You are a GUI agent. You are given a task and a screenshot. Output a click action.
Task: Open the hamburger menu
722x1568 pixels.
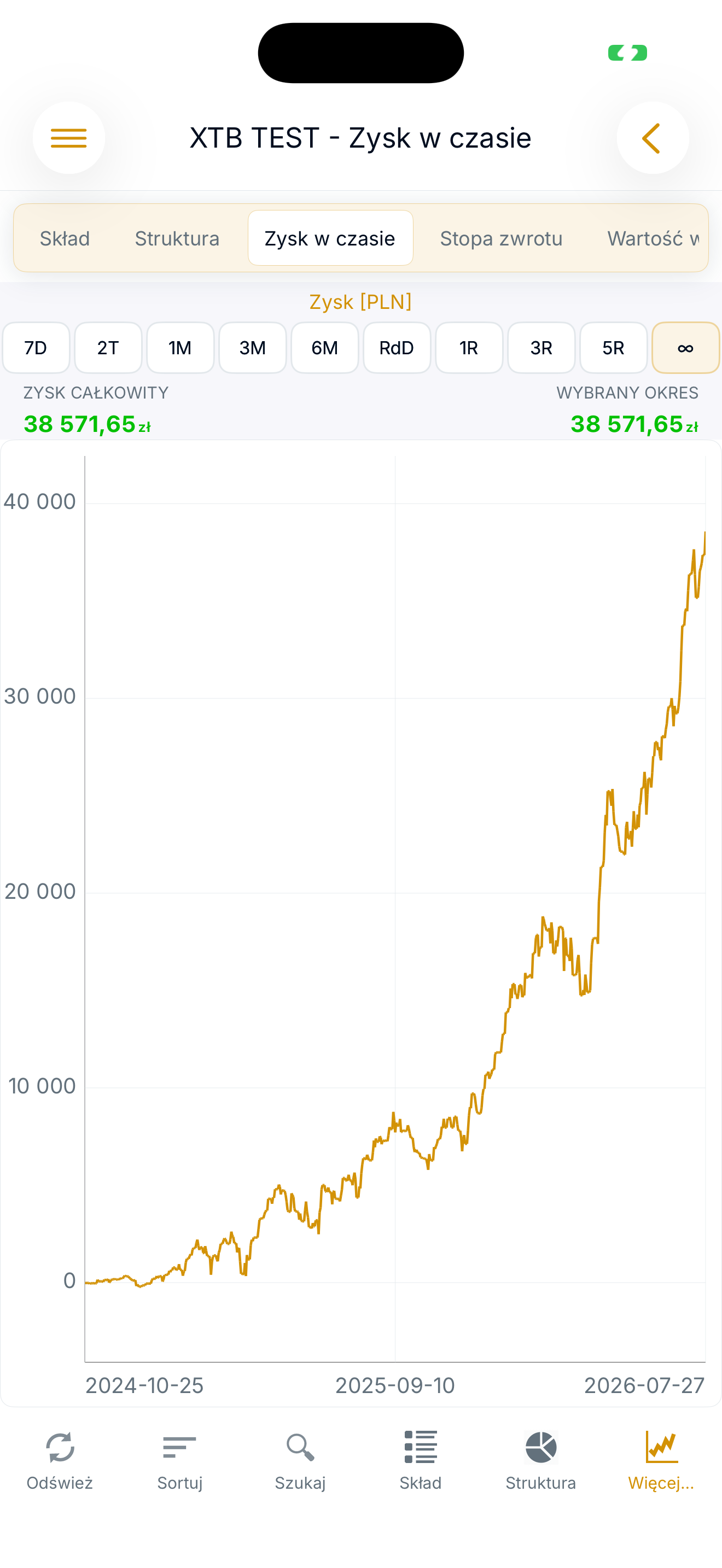point(69,138)
